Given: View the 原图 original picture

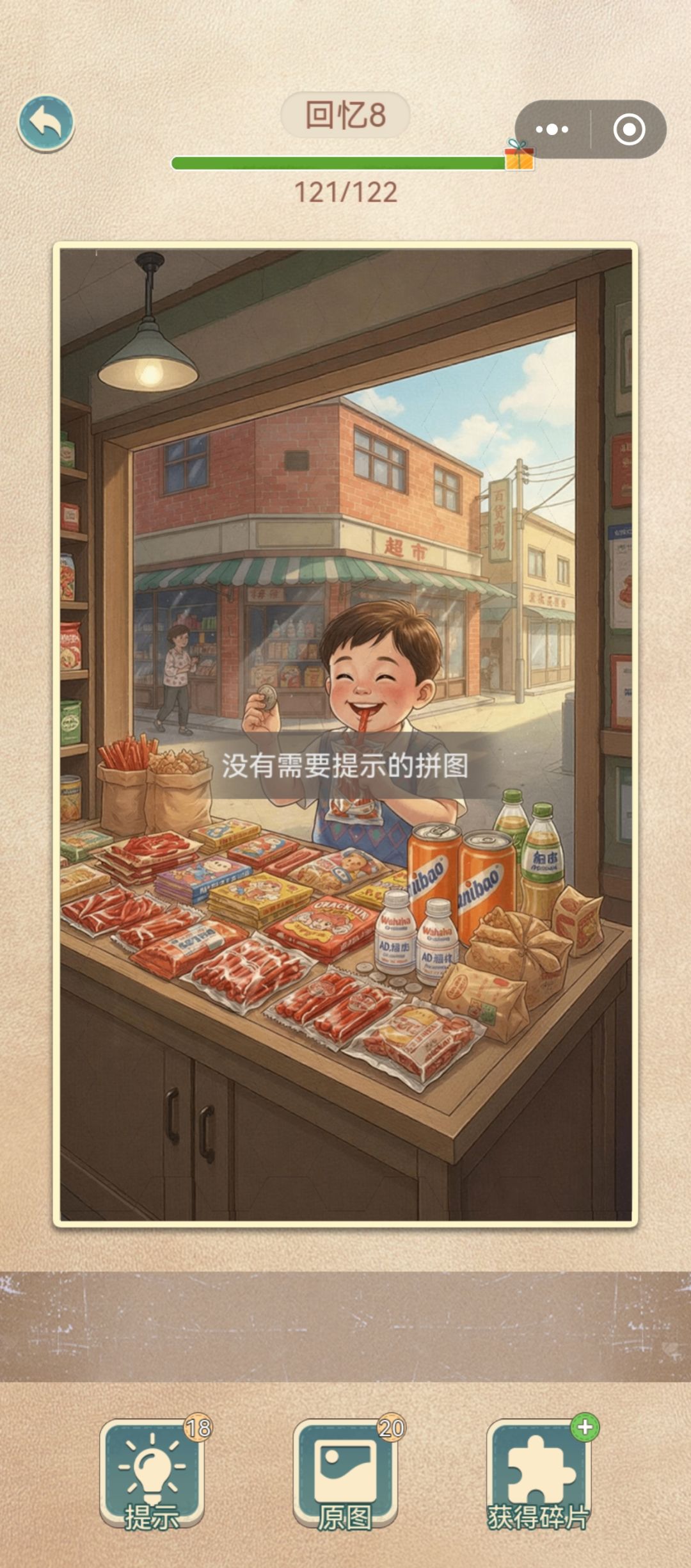Looking at the screenshot, I should pyautogui.click(x=345, y=1475).
